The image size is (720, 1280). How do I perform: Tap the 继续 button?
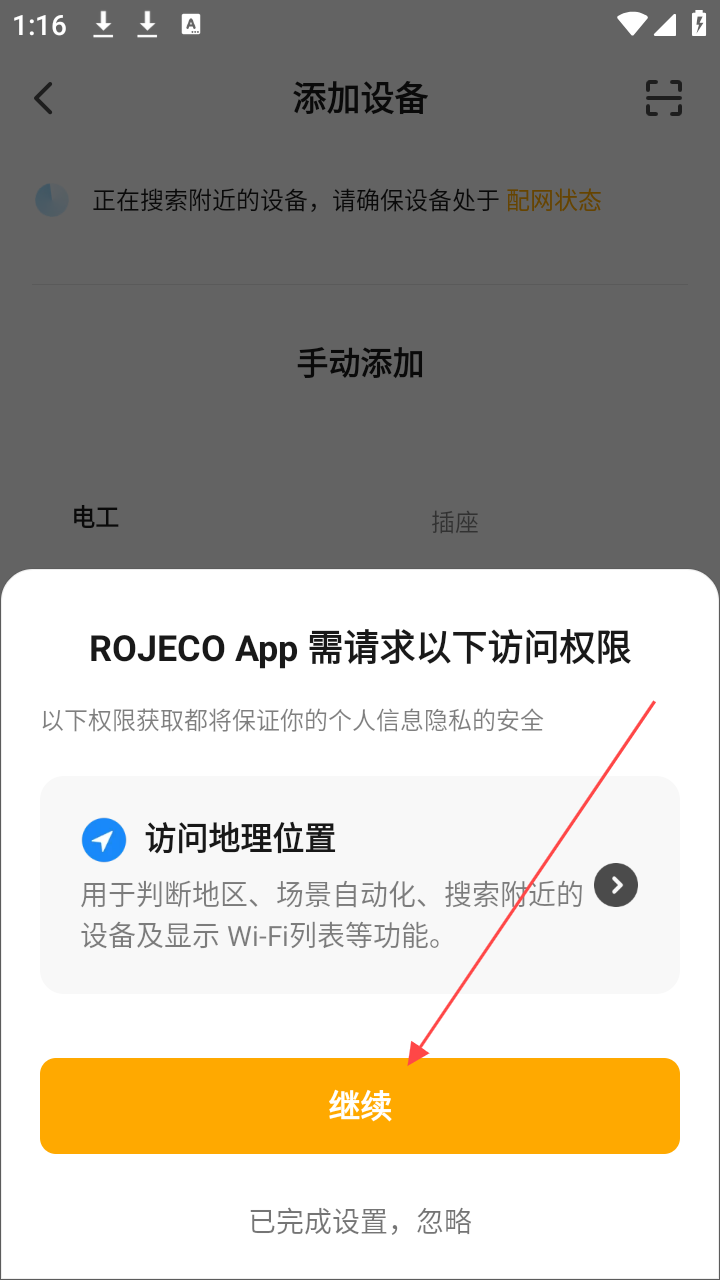pos(360,1105)
